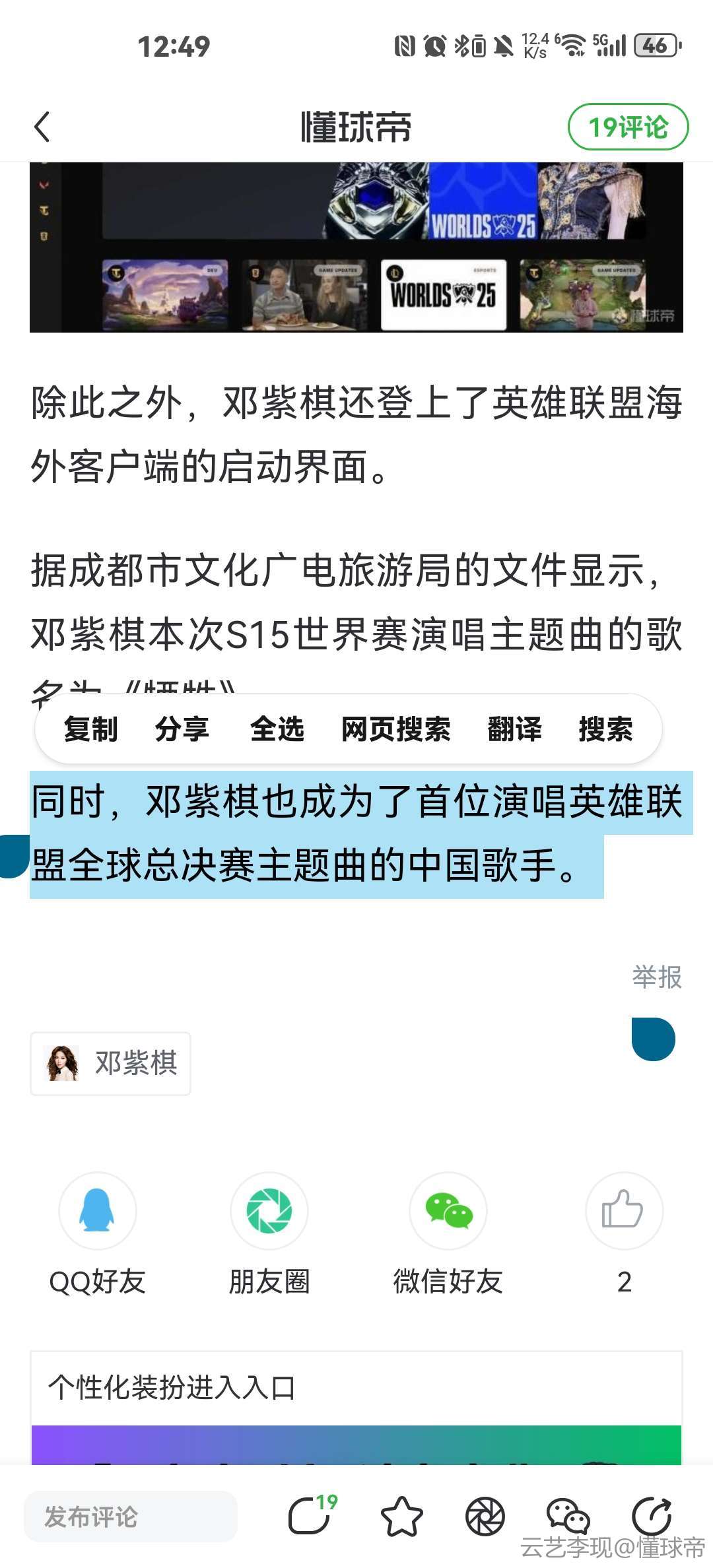Tap the 发布评论 comment field

pyautogui.click(x=130, y=1516)
